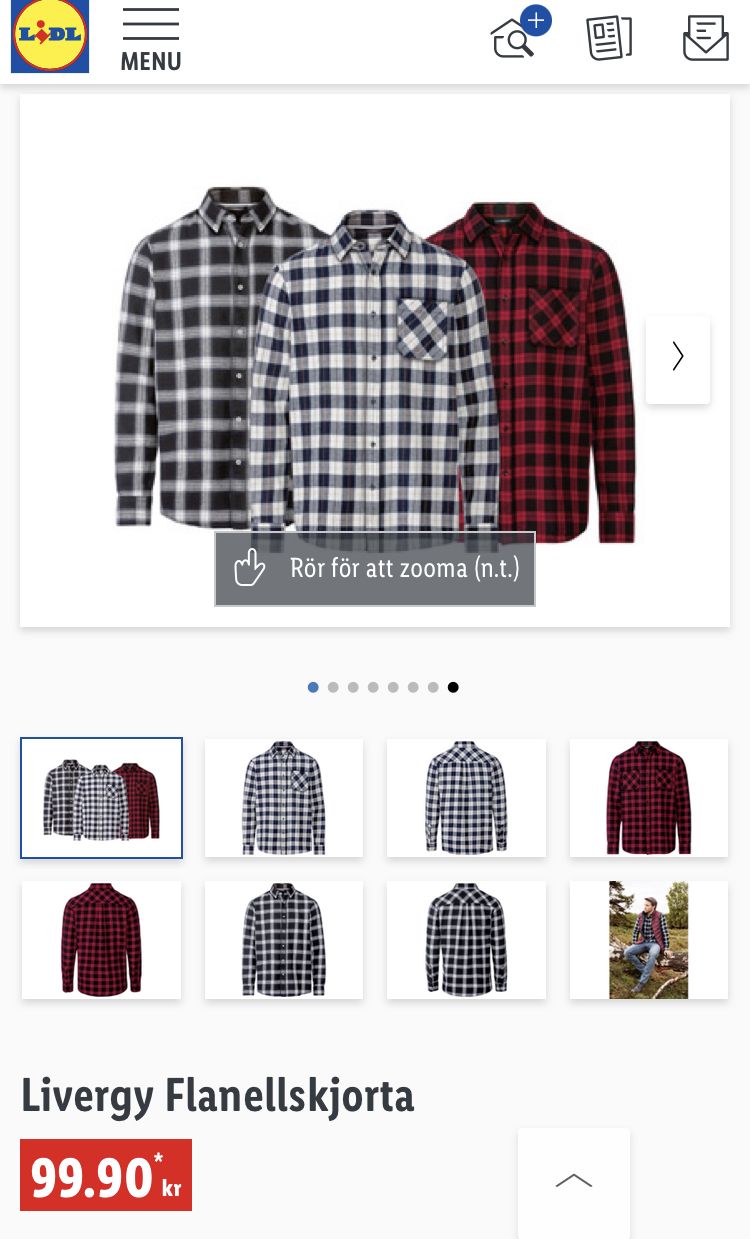Tap the scroll-to-top arrow button
The image size is (750, 1239).
[x=574, y=1181]
